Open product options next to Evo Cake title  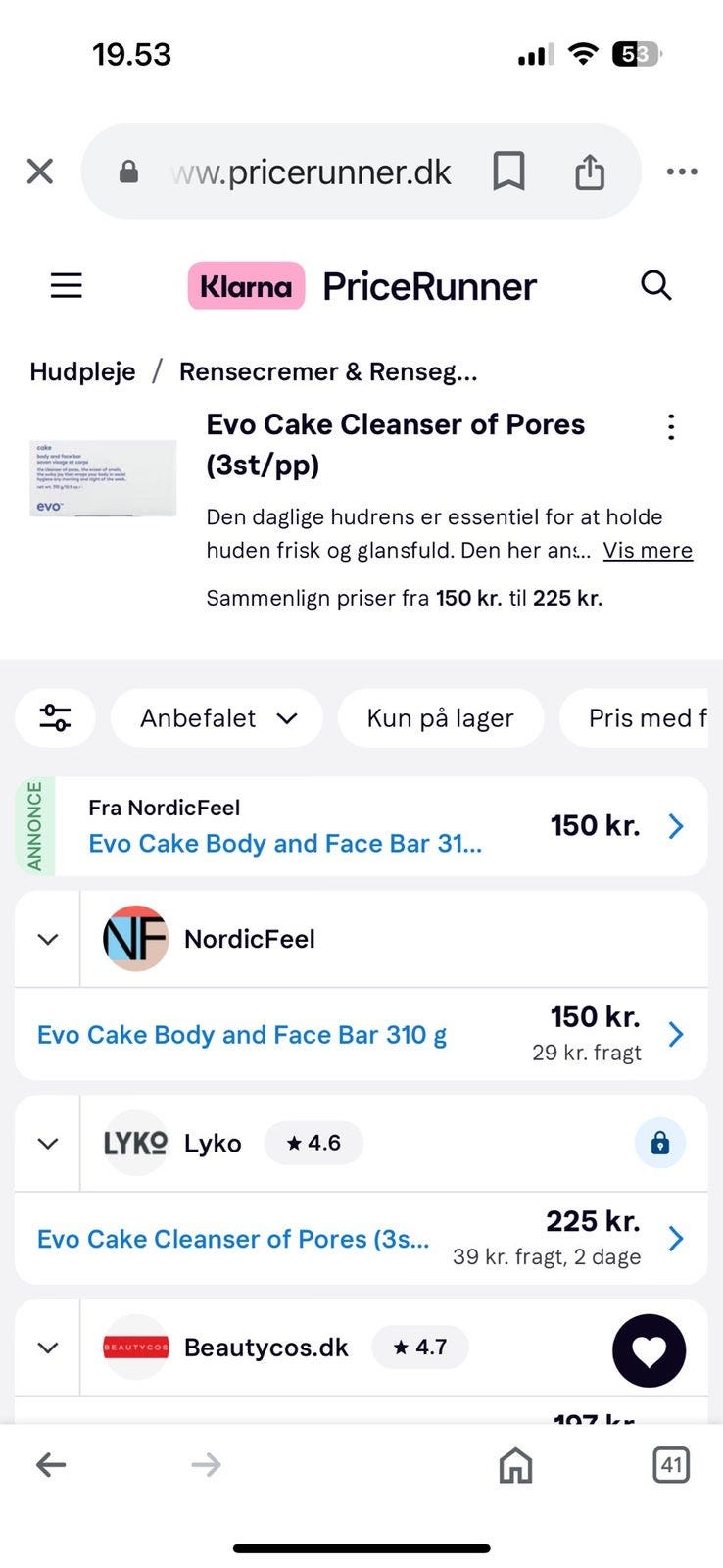pos(671,427)
